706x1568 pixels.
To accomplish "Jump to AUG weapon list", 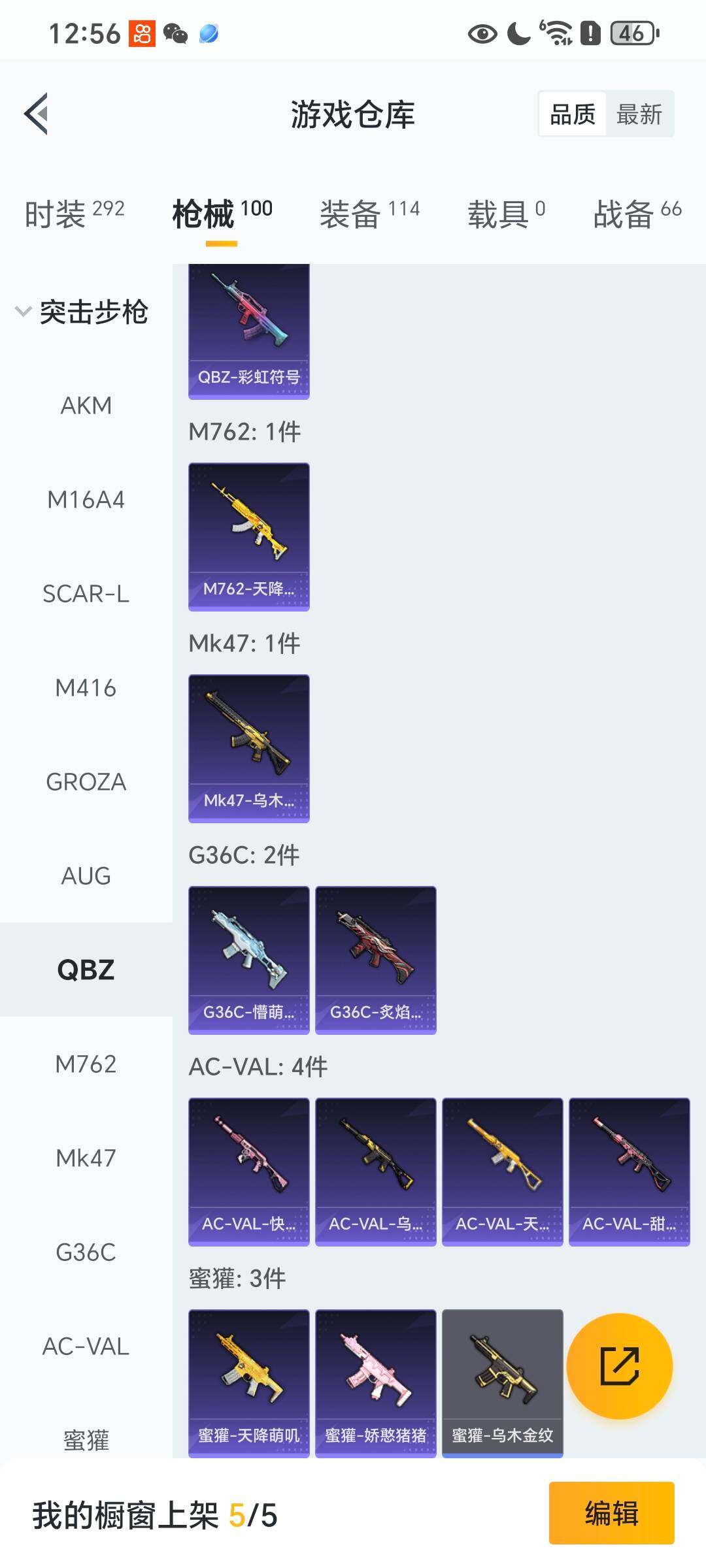I will (x=86, y=876).
